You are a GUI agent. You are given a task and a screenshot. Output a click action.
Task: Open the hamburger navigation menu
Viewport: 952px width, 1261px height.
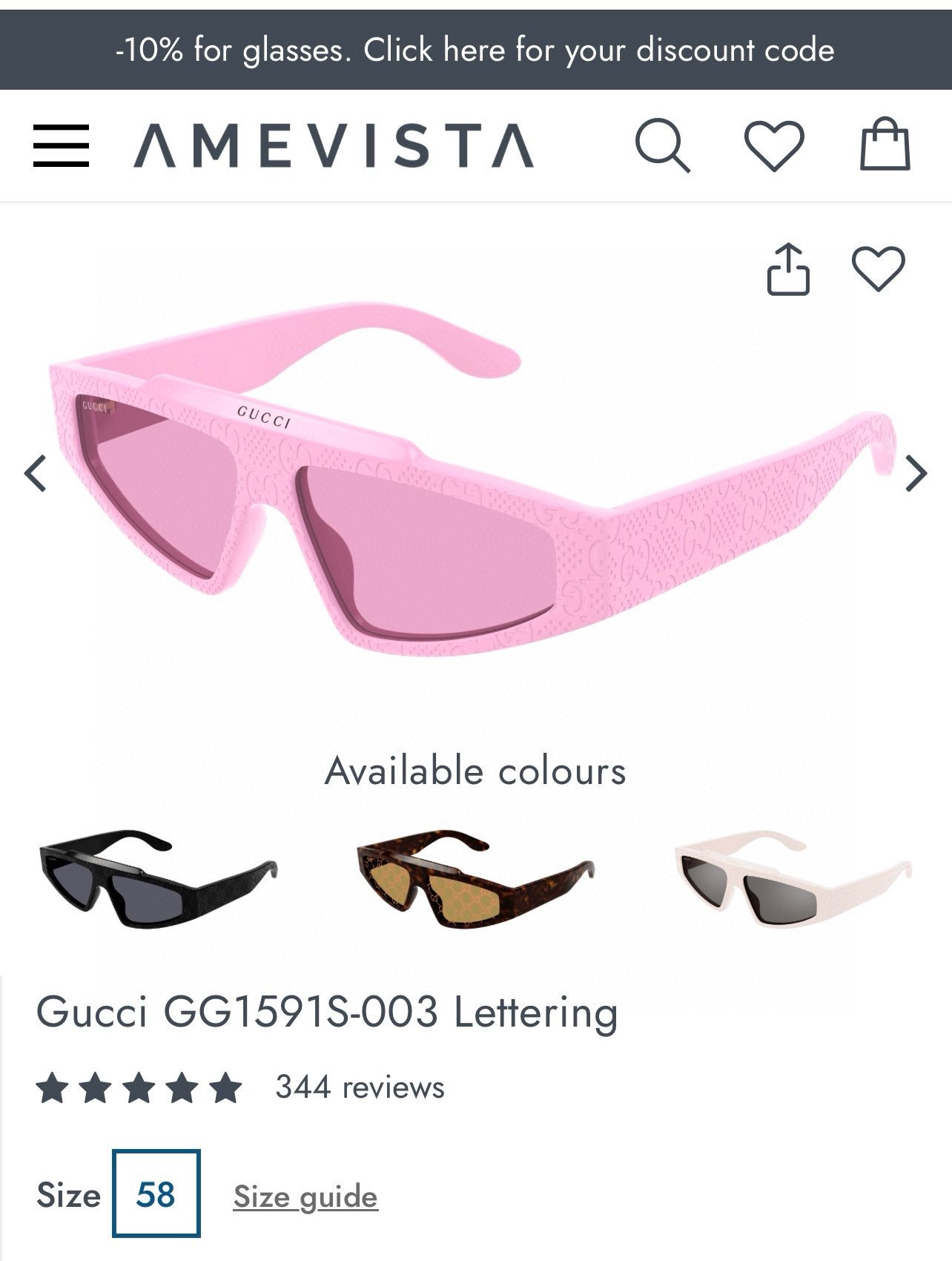coord(61,145)
